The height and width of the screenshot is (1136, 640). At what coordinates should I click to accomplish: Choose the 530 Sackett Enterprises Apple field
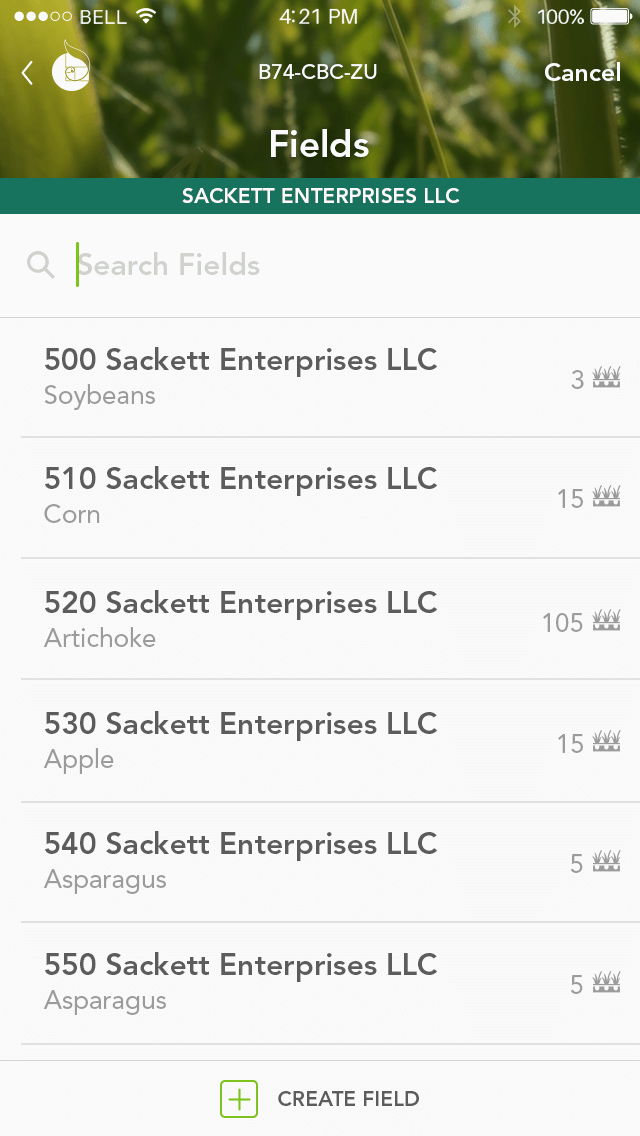pyautogui.click(x=320, y=740)
